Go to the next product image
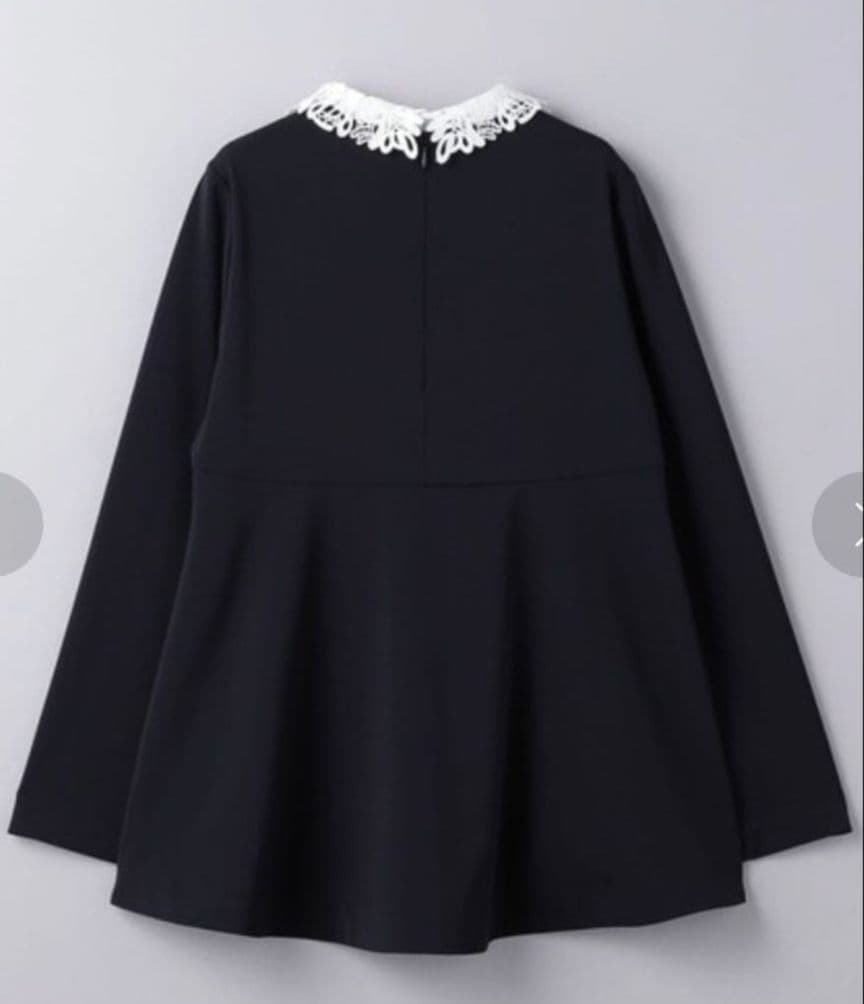The height and width of the screenshot is (1004, 864). (x=843, y=524)
